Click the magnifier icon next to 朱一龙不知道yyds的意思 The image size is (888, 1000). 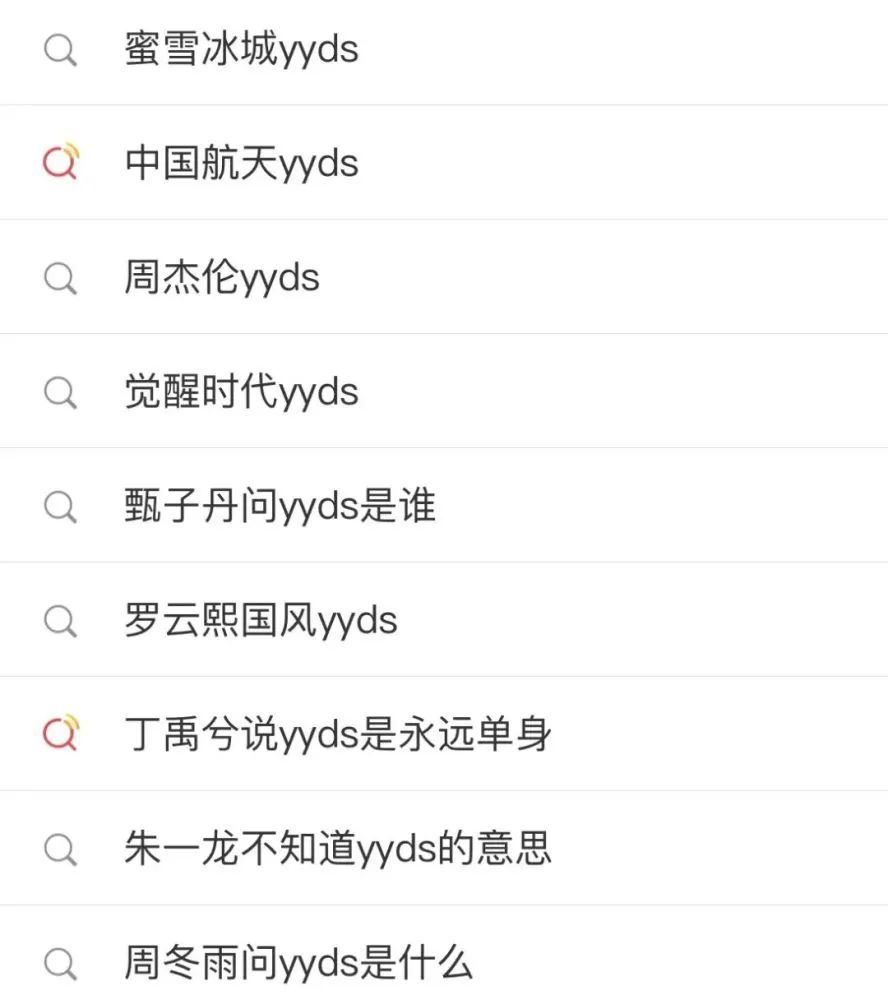coord(60,847)
